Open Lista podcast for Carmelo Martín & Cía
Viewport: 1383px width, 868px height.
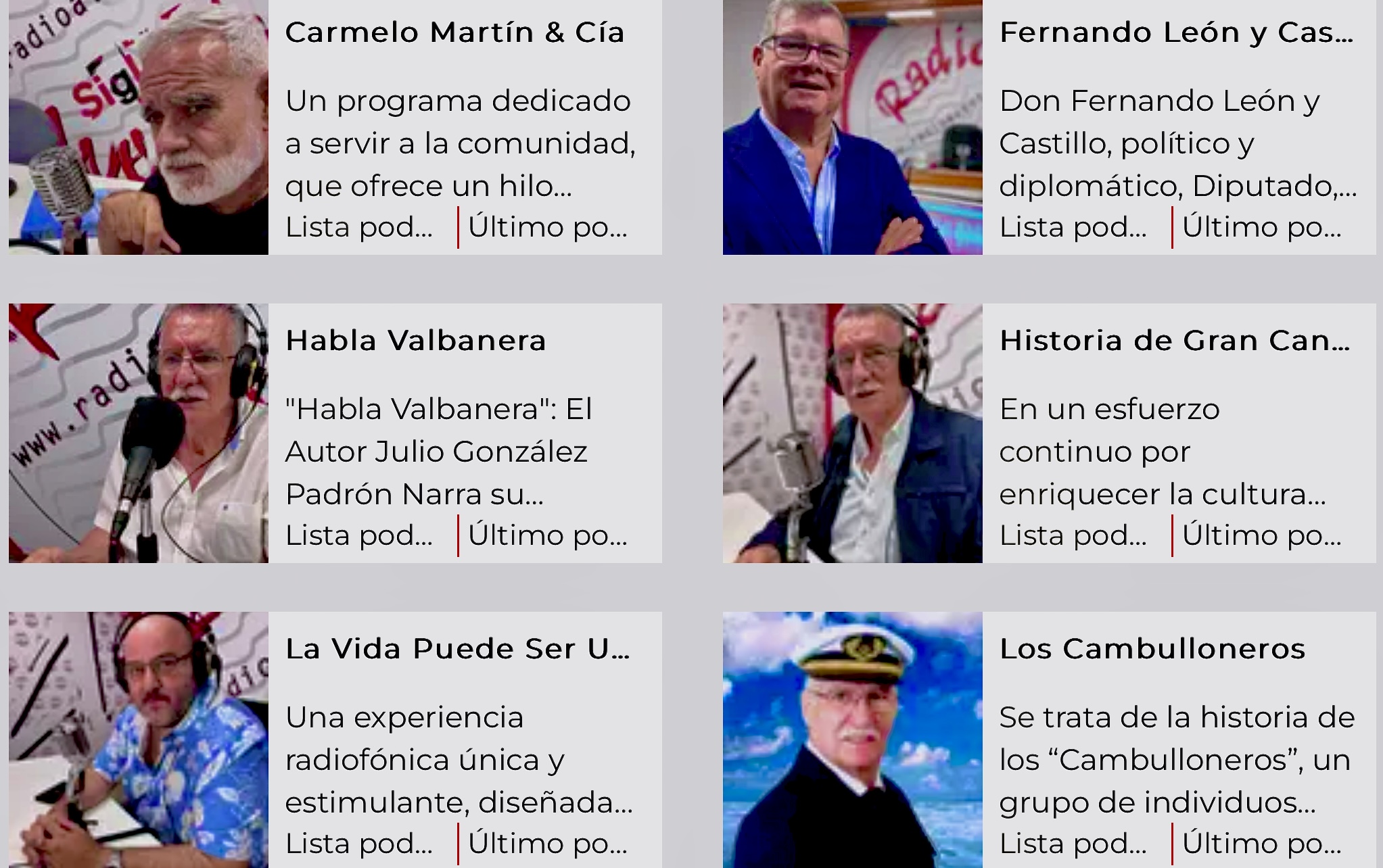click(359, 227)
